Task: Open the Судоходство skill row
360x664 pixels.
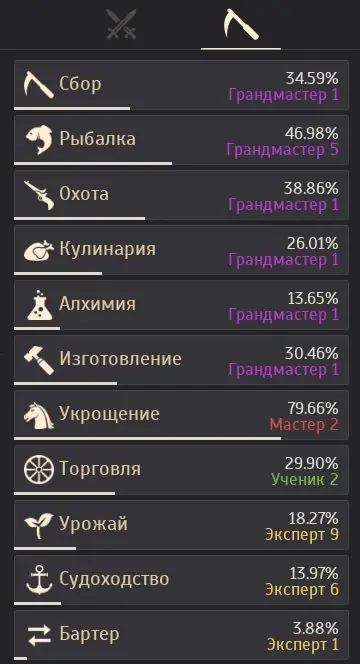Action: (x=181, y=581)
